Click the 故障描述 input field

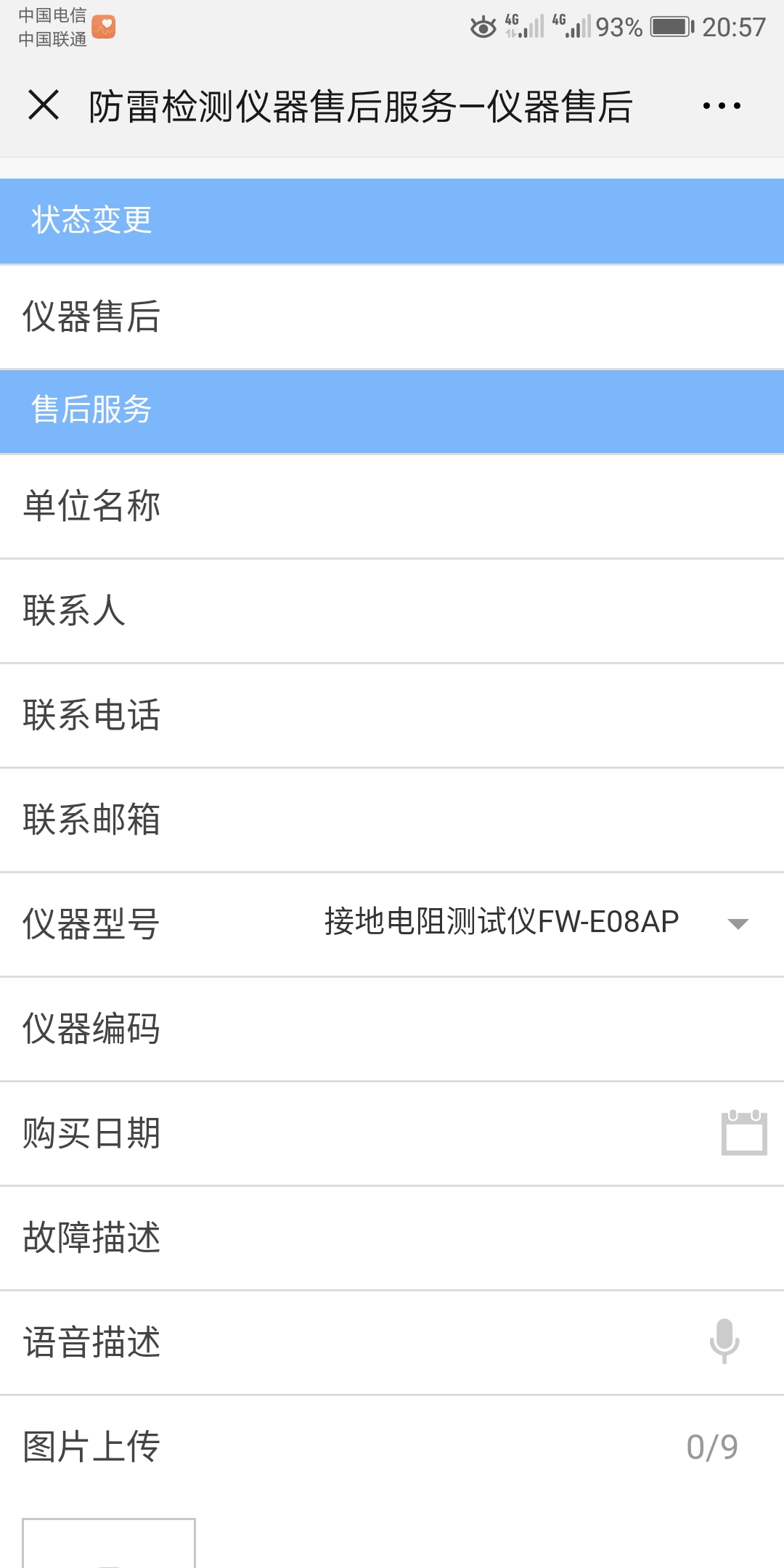[363, 1238]
